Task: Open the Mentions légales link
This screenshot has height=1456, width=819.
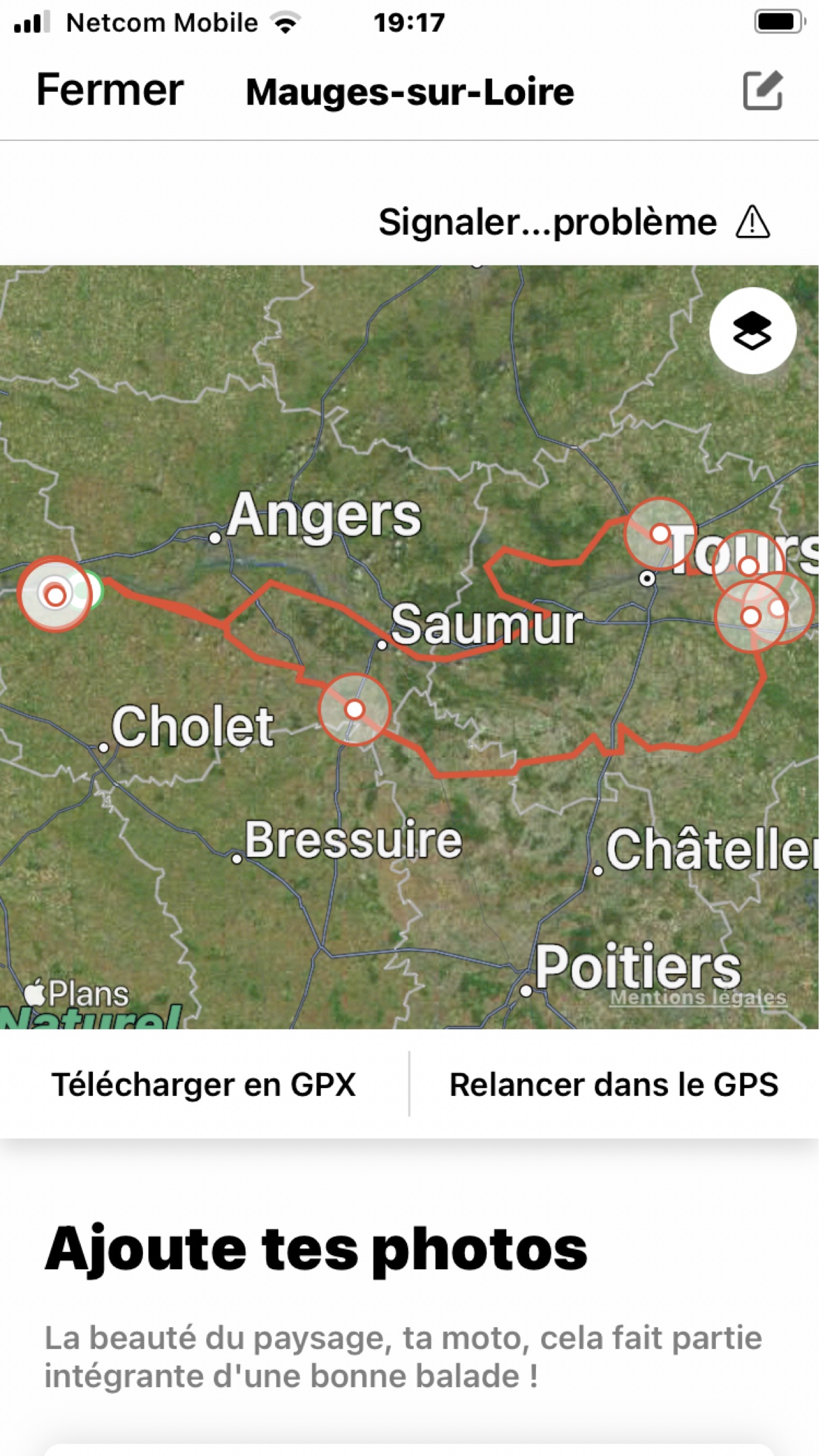Action: coord(698,998)
